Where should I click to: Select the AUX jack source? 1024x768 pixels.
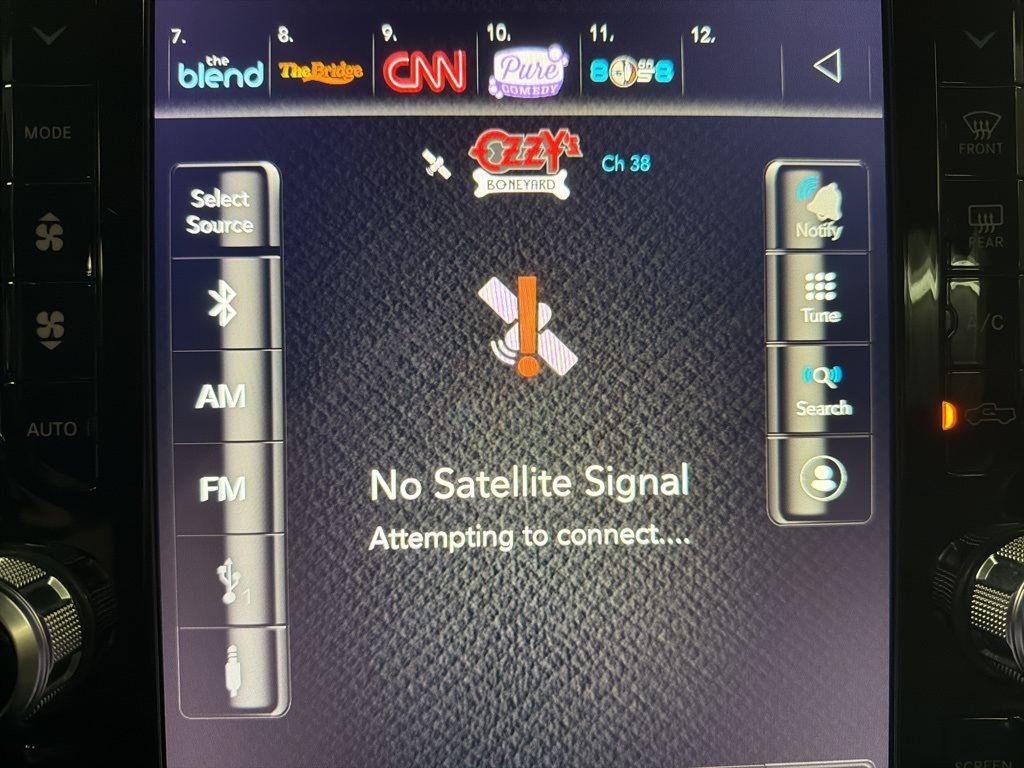point(232,671)
